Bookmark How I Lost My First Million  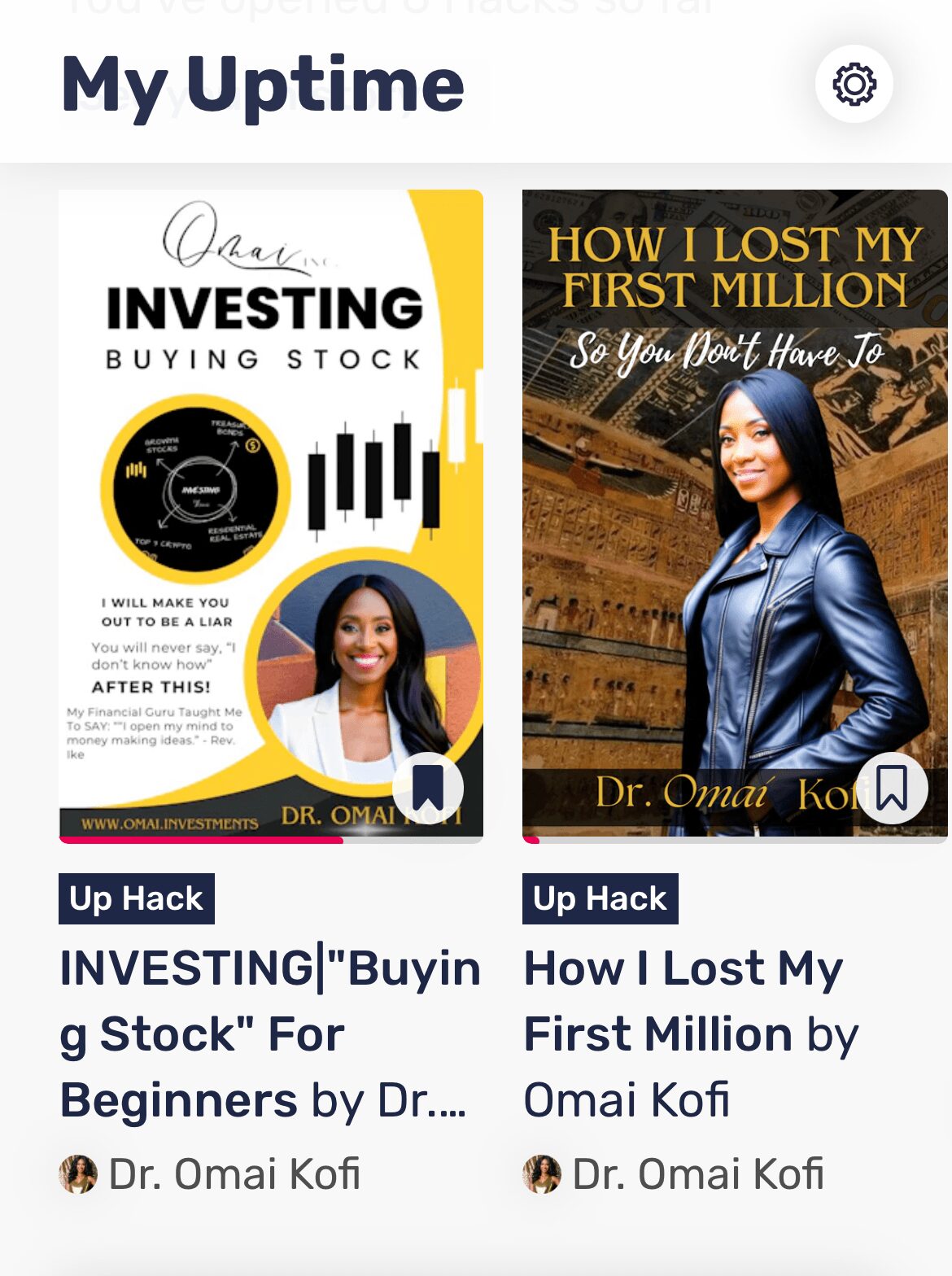click(x=892, y=787)
